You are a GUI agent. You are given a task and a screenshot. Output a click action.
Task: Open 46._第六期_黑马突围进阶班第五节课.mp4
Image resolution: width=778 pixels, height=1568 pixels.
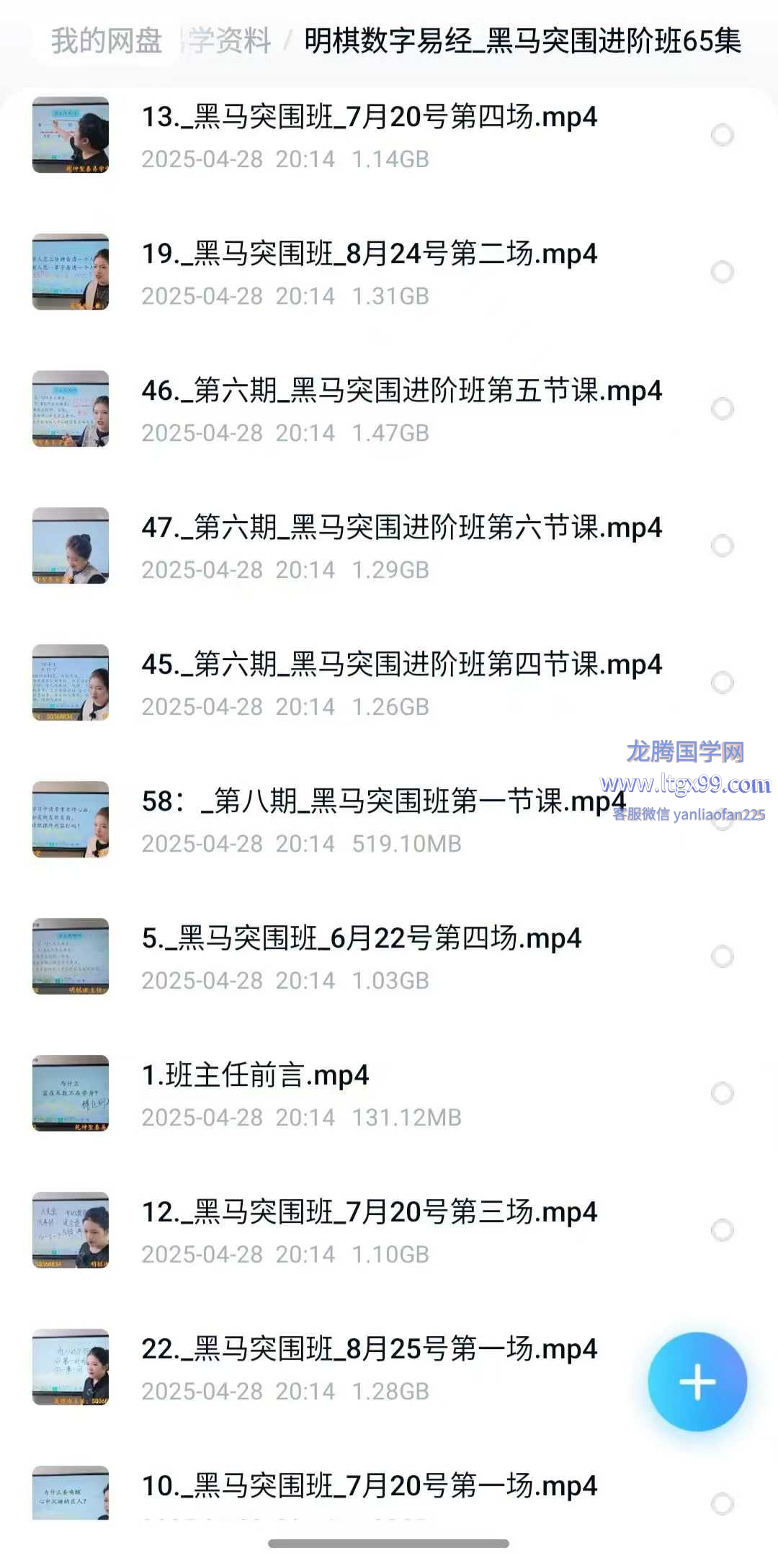[x=401, y=391]
